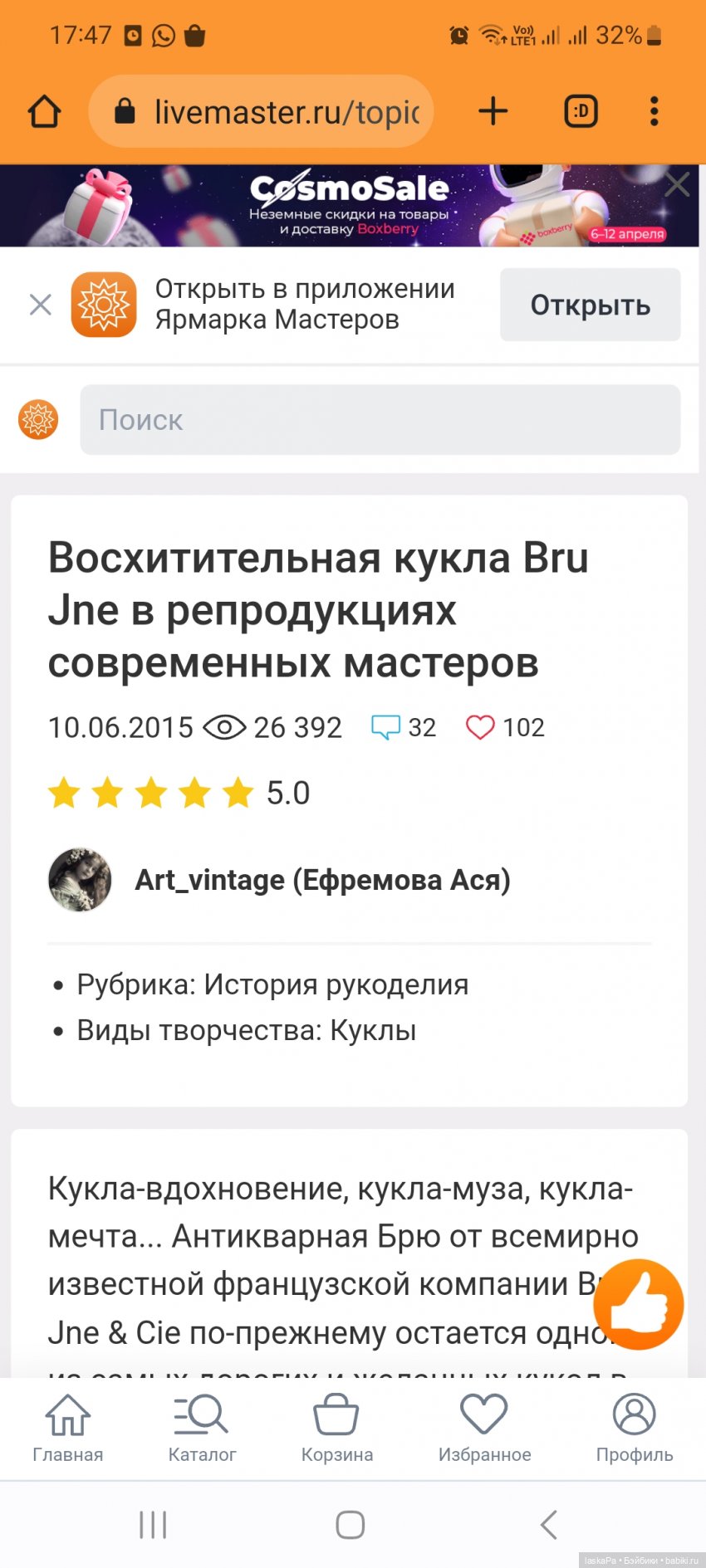The height and width of the screenshot is (1568, 706).
Task: Go to the browser home page
Action: (45, 112)
